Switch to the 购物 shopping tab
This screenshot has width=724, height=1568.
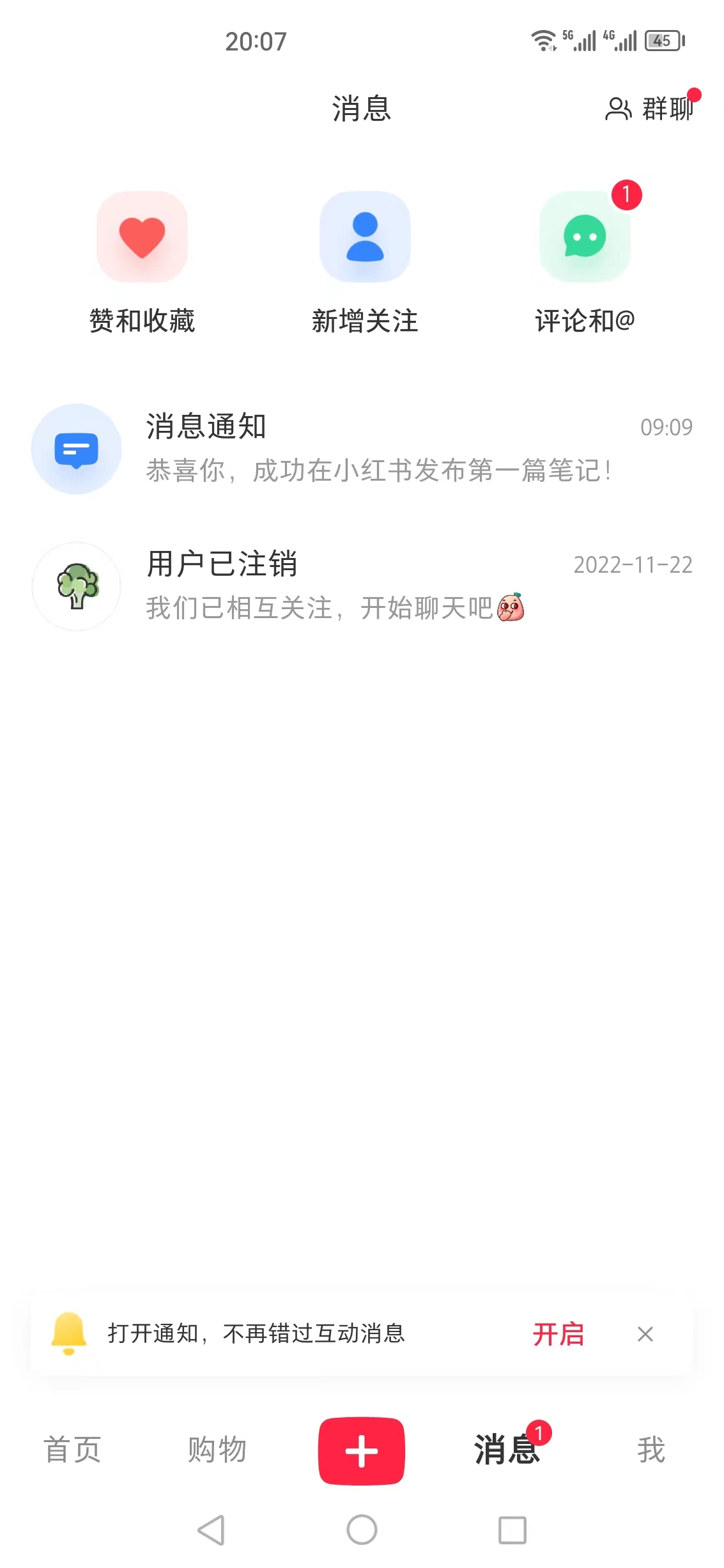tap(217, 1449)
